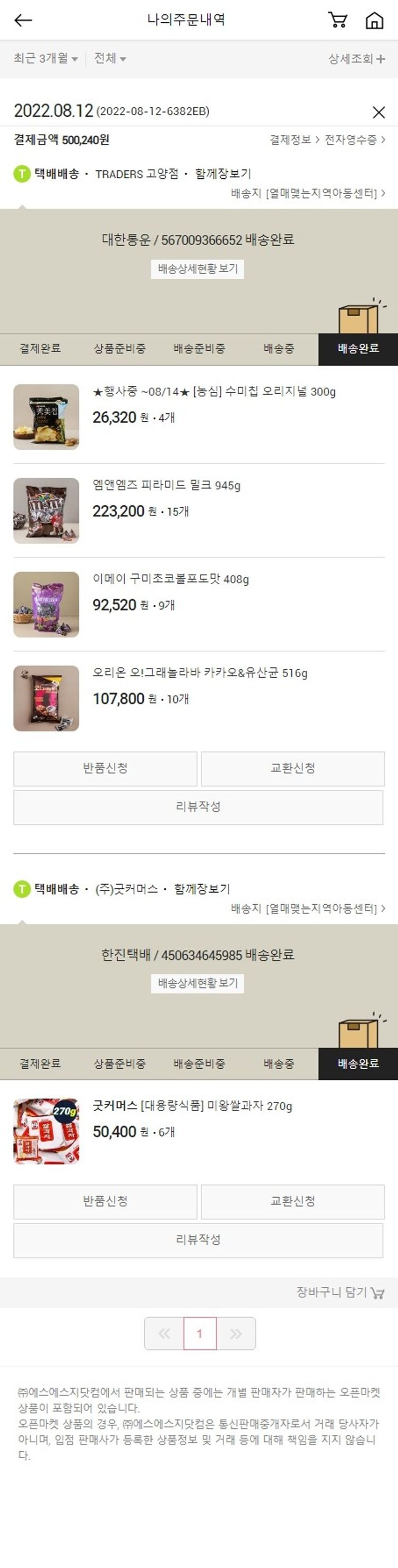The height and width of the screenshot is (1568, 398).
Task: Select page 1 in pagination
Action: click(x=200, y=1333)
